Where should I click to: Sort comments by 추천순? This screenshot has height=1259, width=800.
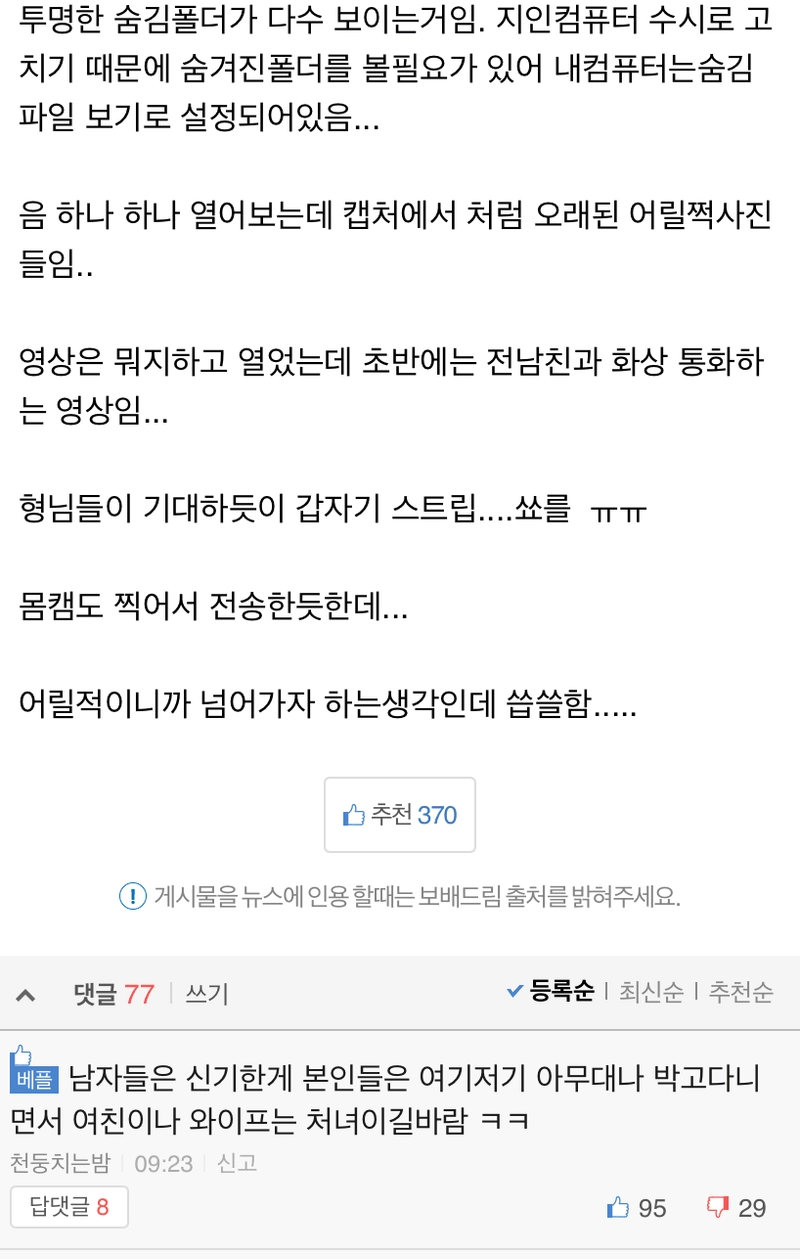pos(740,992)
